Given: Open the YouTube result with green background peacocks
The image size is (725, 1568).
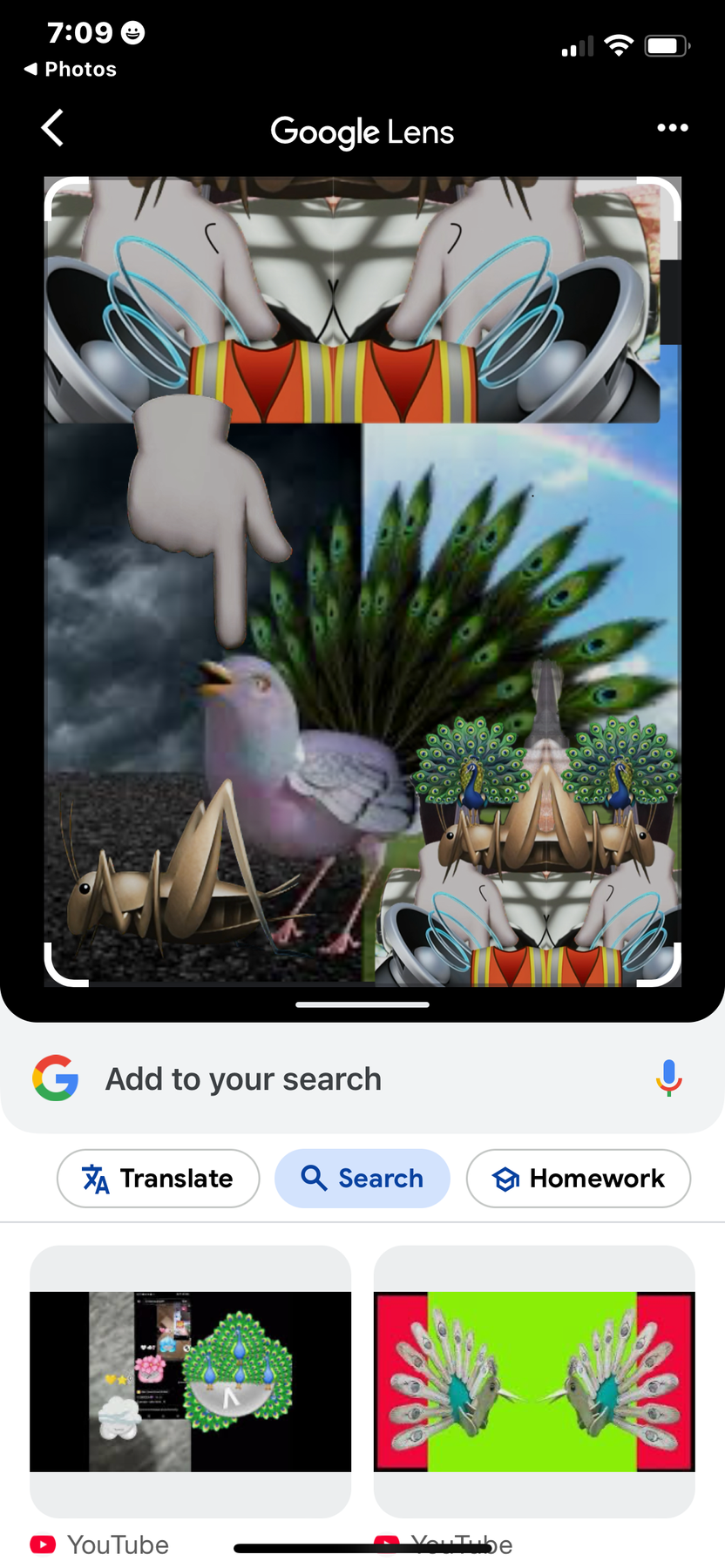Looking at the screenshot, I should coord(534,1382).
